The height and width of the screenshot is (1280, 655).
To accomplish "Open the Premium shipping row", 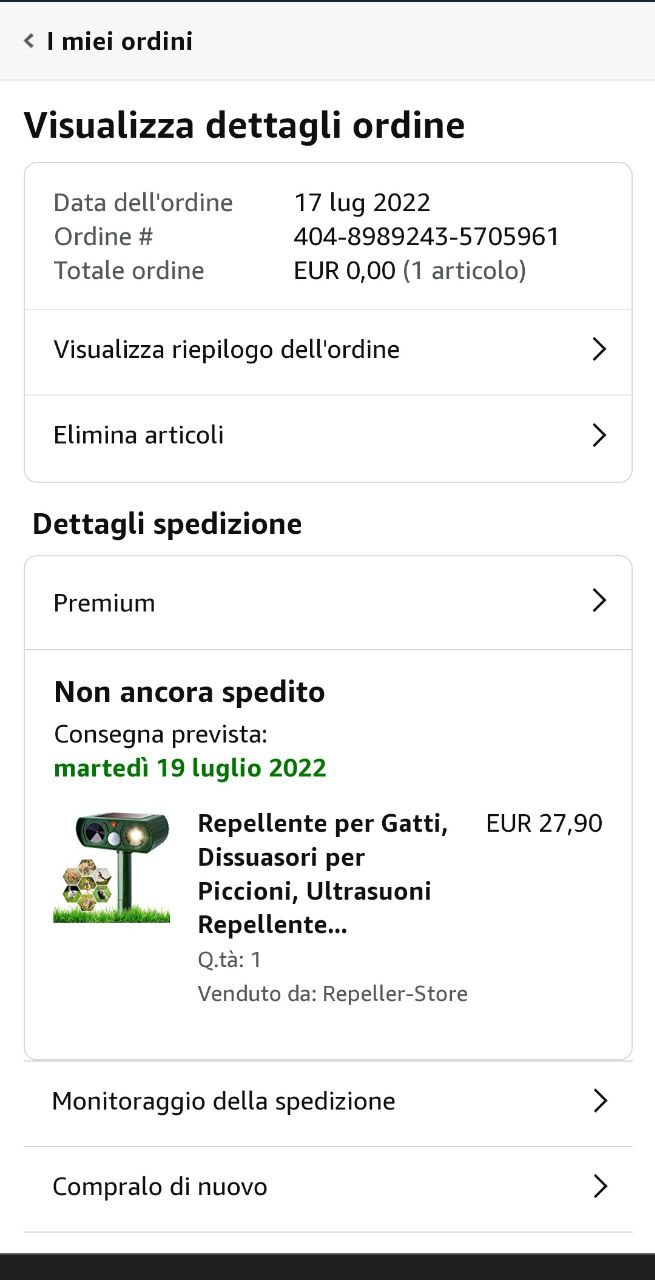I will click(x=328, y=602).
